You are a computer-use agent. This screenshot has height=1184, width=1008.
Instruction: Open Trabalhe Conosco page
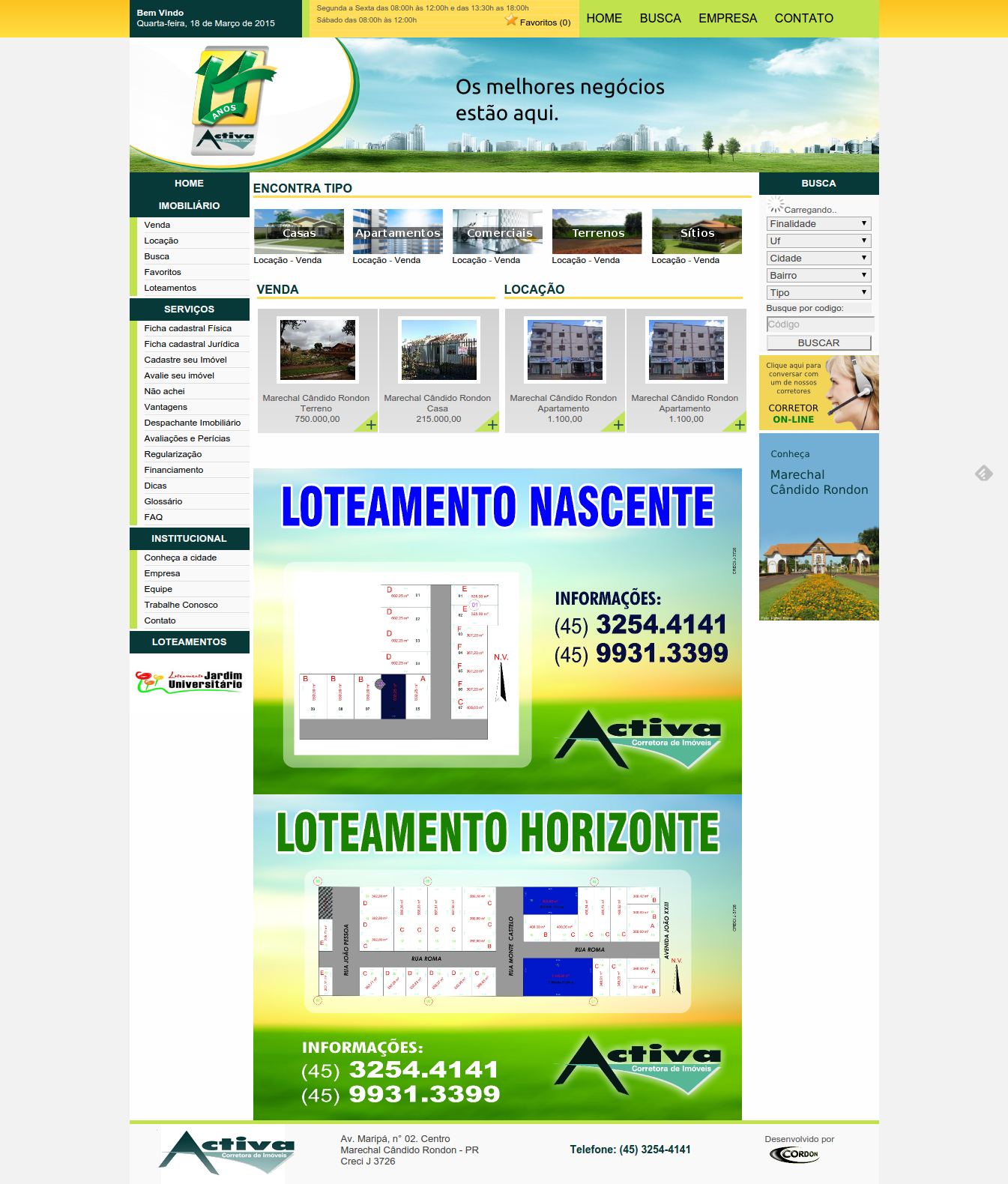click(181, 605)
